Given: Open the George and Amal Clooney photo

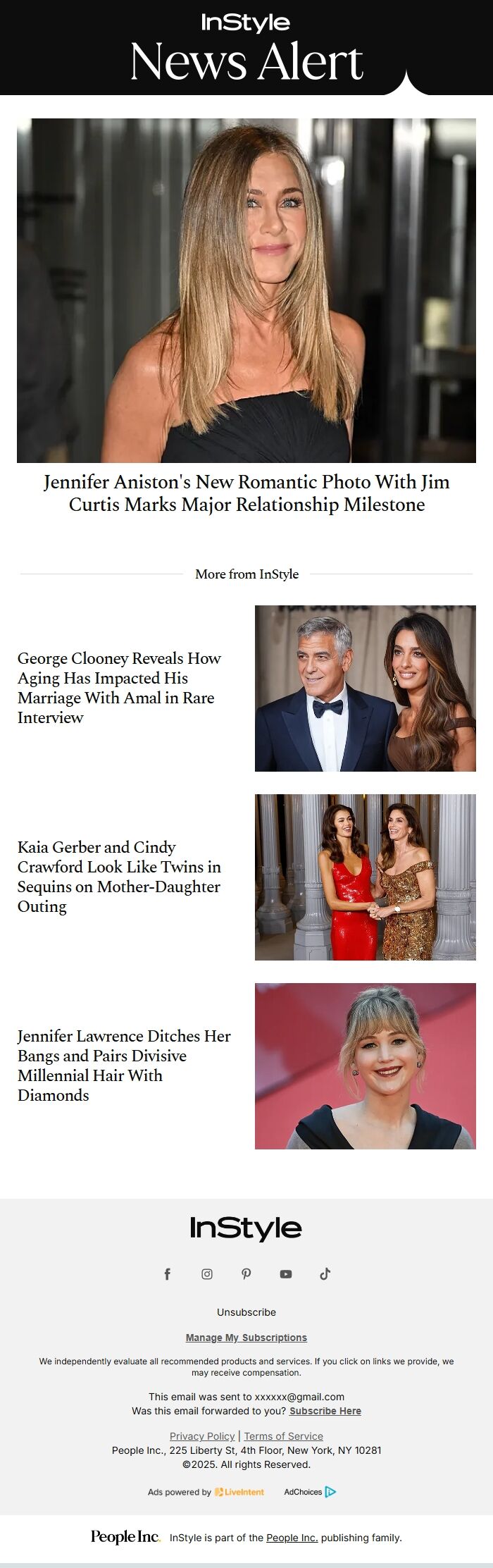Looking at the screenshot, I should coord(365,689).
